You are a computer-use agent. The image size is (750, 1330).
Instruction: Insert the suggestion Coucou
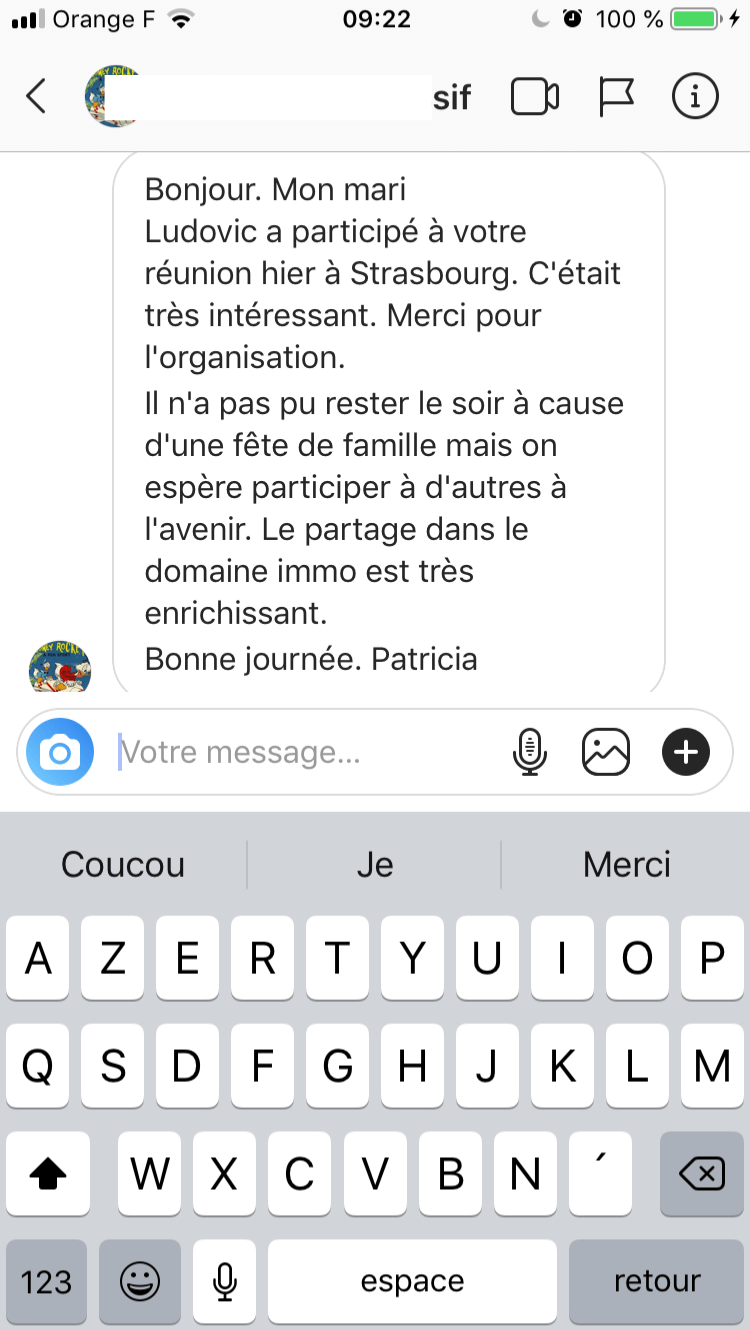coord(123,865)
